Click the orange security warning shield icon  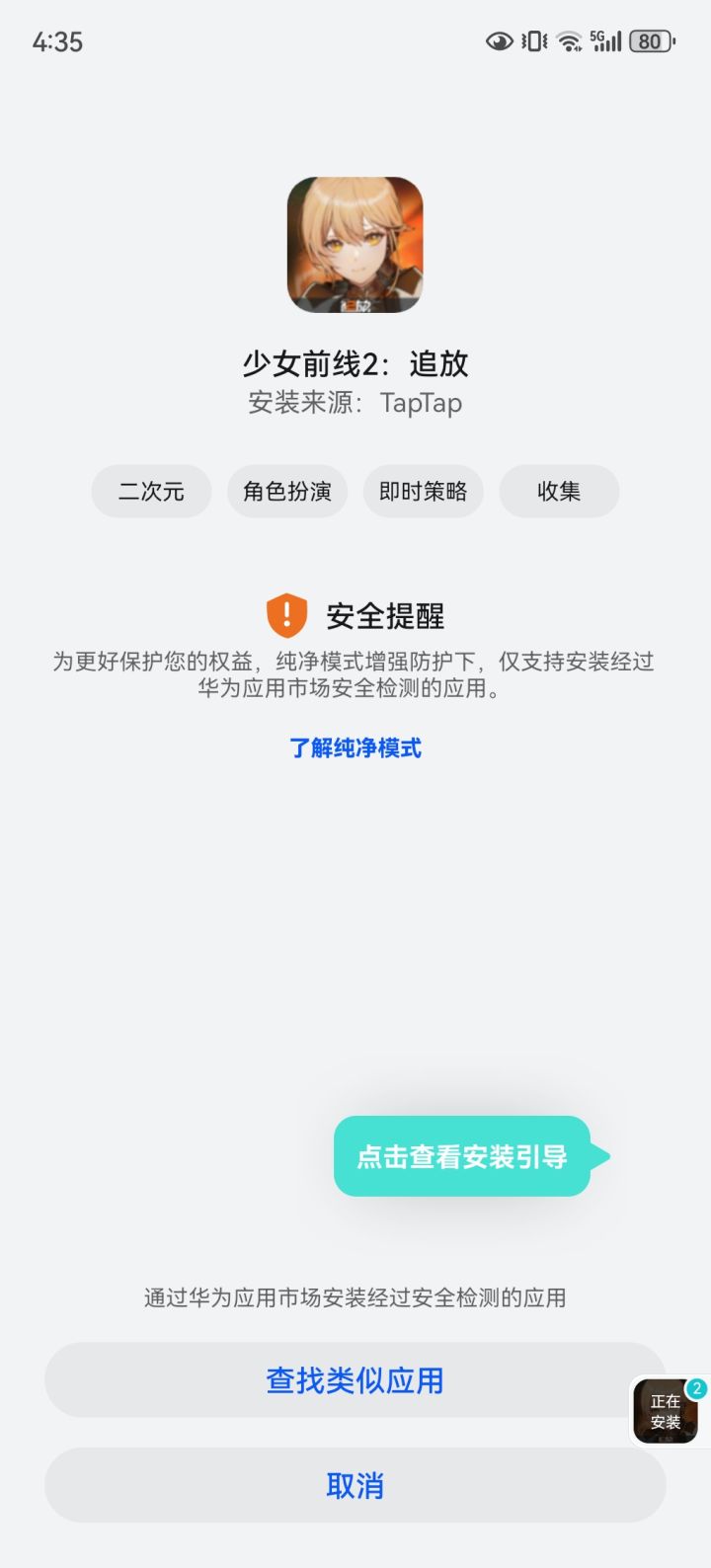(x=285, y=616)
